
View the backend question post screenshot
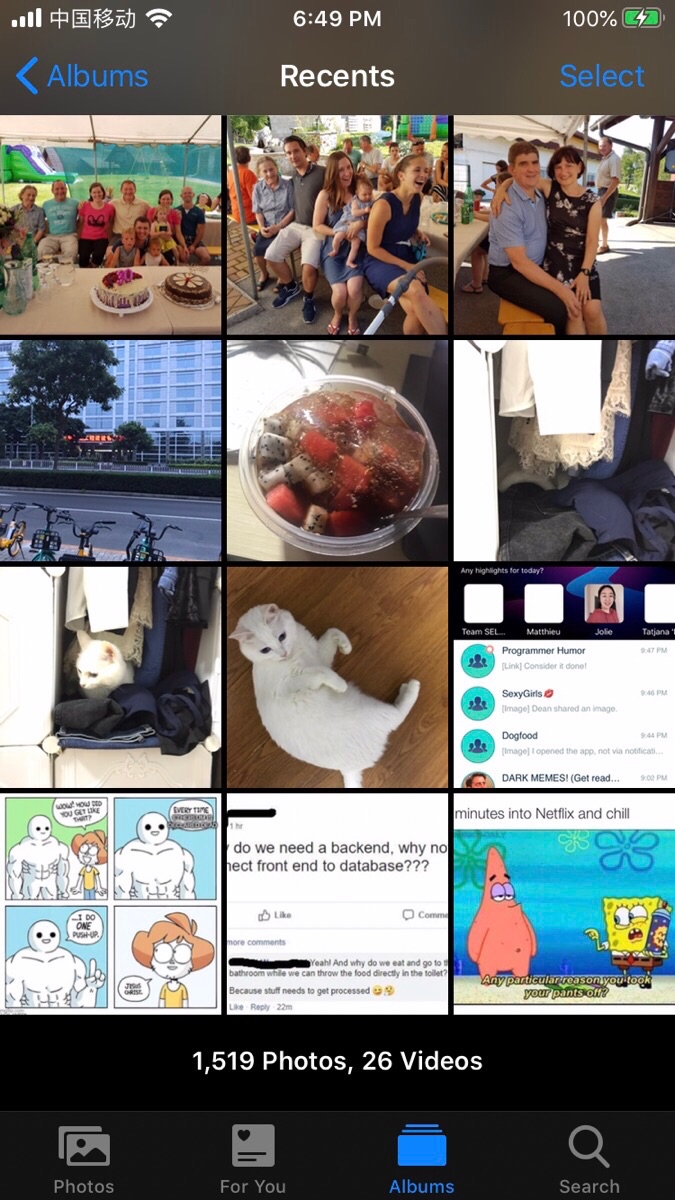337,904
